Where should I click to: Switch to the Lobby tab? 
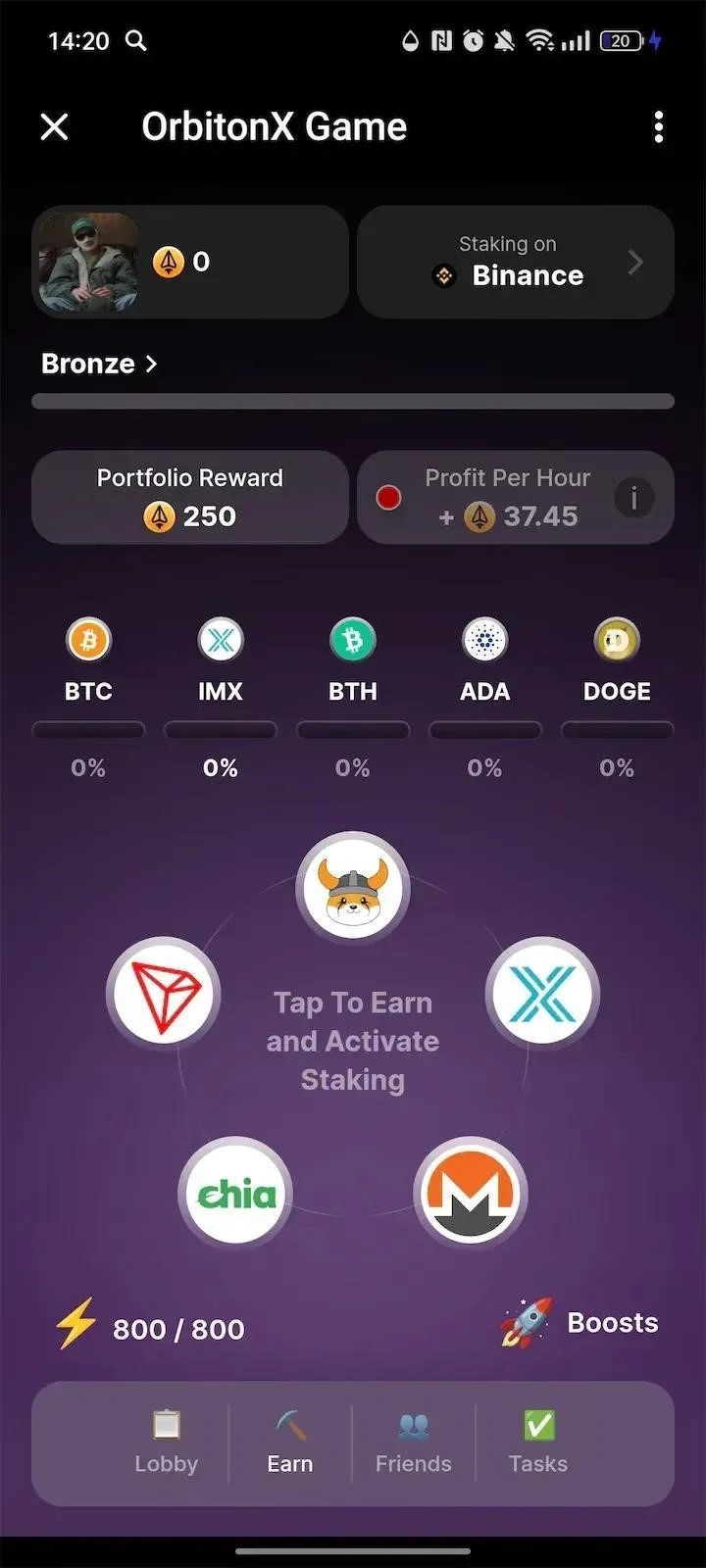[x=166, y=1443]
